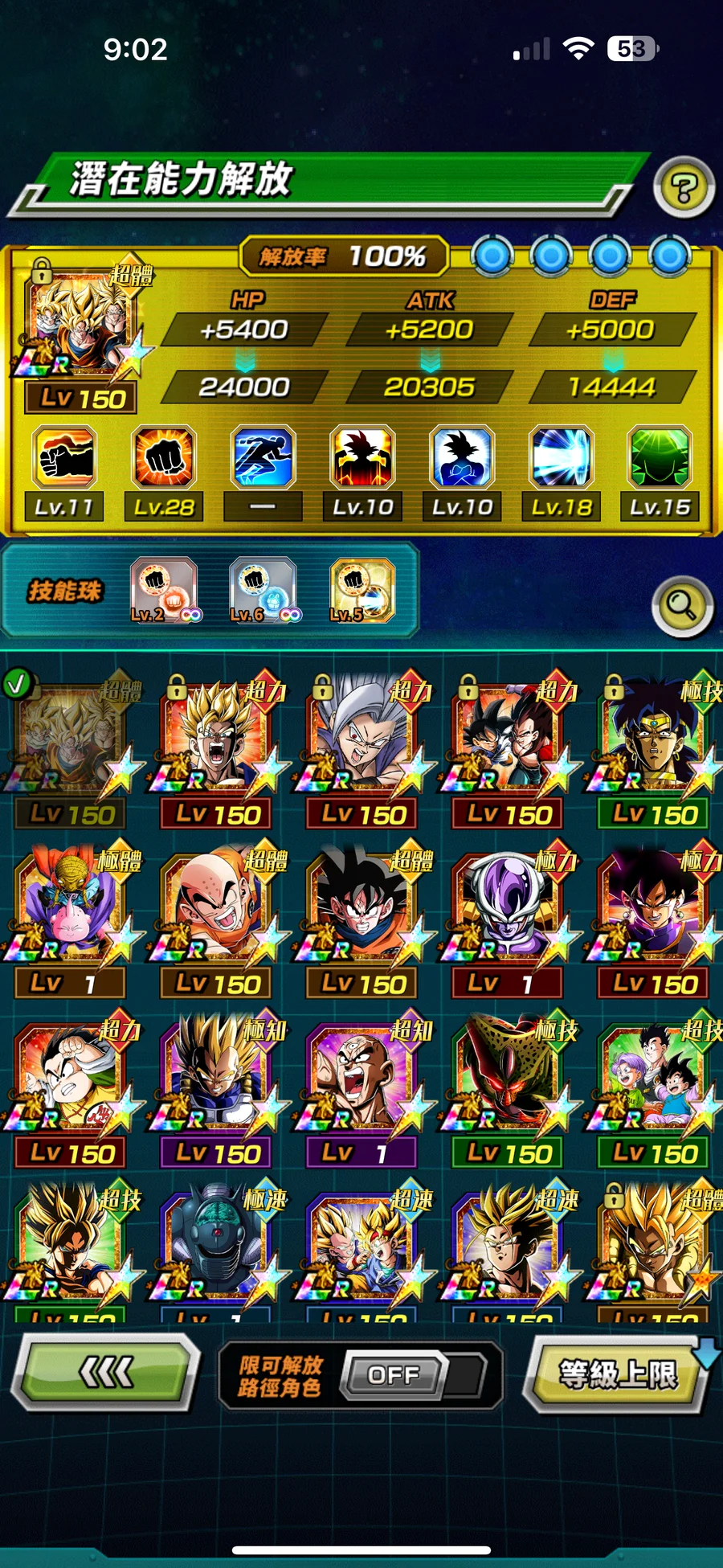Screen dimensions: 723x1568
Task: Select the white-haired 超力 Lv 150 card
Action: coord(364,752)
